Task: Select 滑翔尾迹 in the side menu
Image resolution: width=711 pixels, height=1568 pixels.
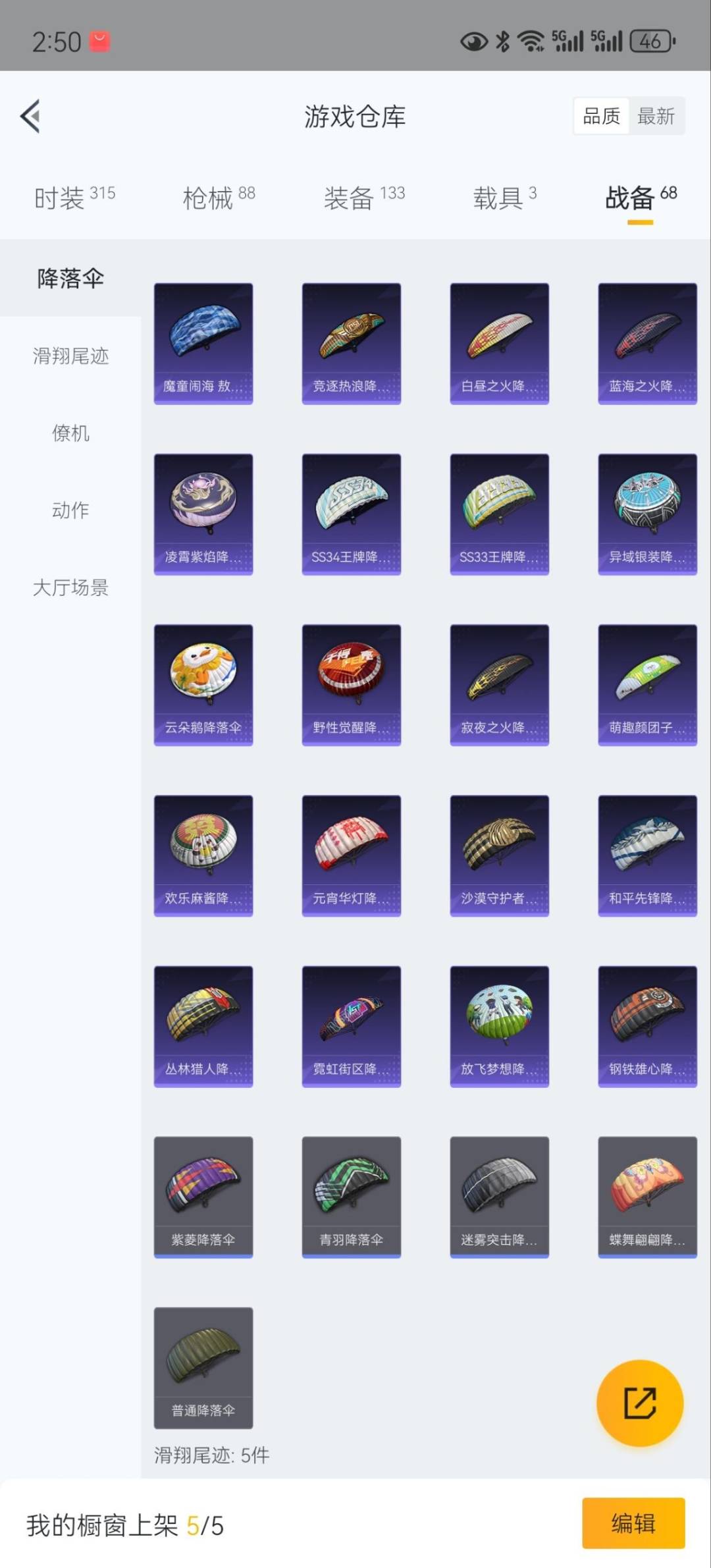Action: pyautogui.click(x=70, y=356)
